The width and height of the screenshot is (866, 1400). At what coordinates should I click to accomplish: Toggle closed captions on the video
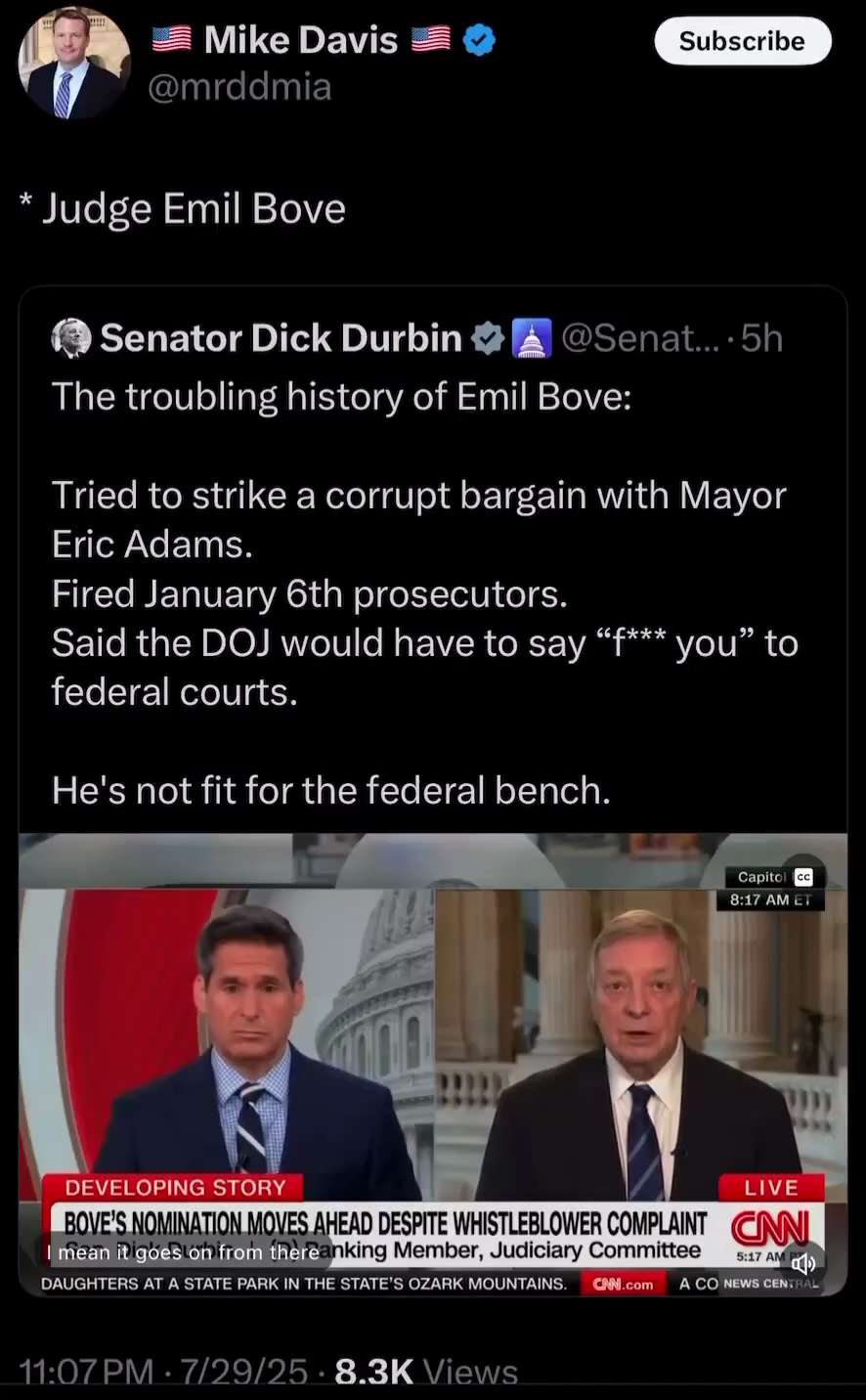click(x=803, y=877)
